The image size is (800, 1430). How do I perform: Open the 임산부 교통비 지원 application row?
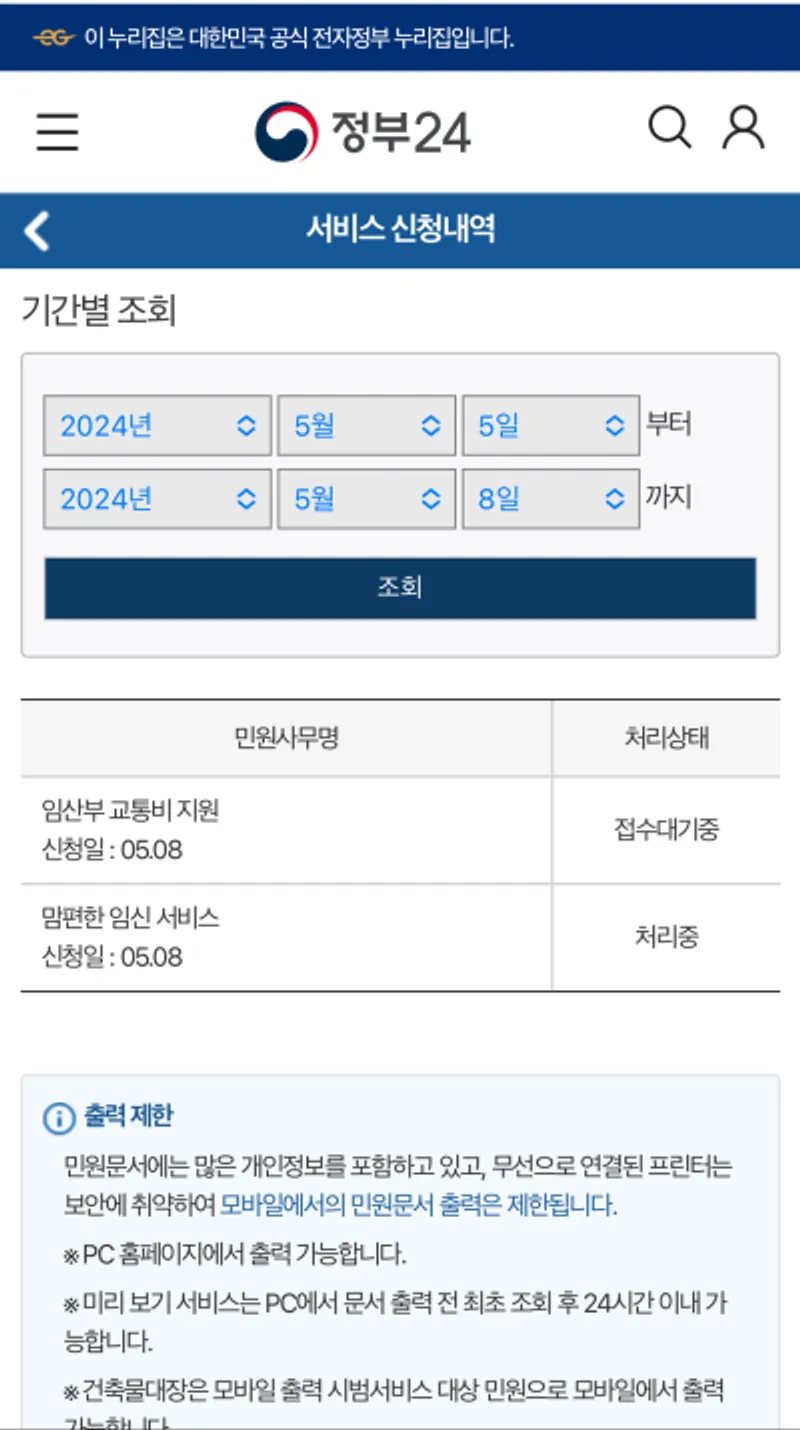pyautogui.click(x=400, y=830)
